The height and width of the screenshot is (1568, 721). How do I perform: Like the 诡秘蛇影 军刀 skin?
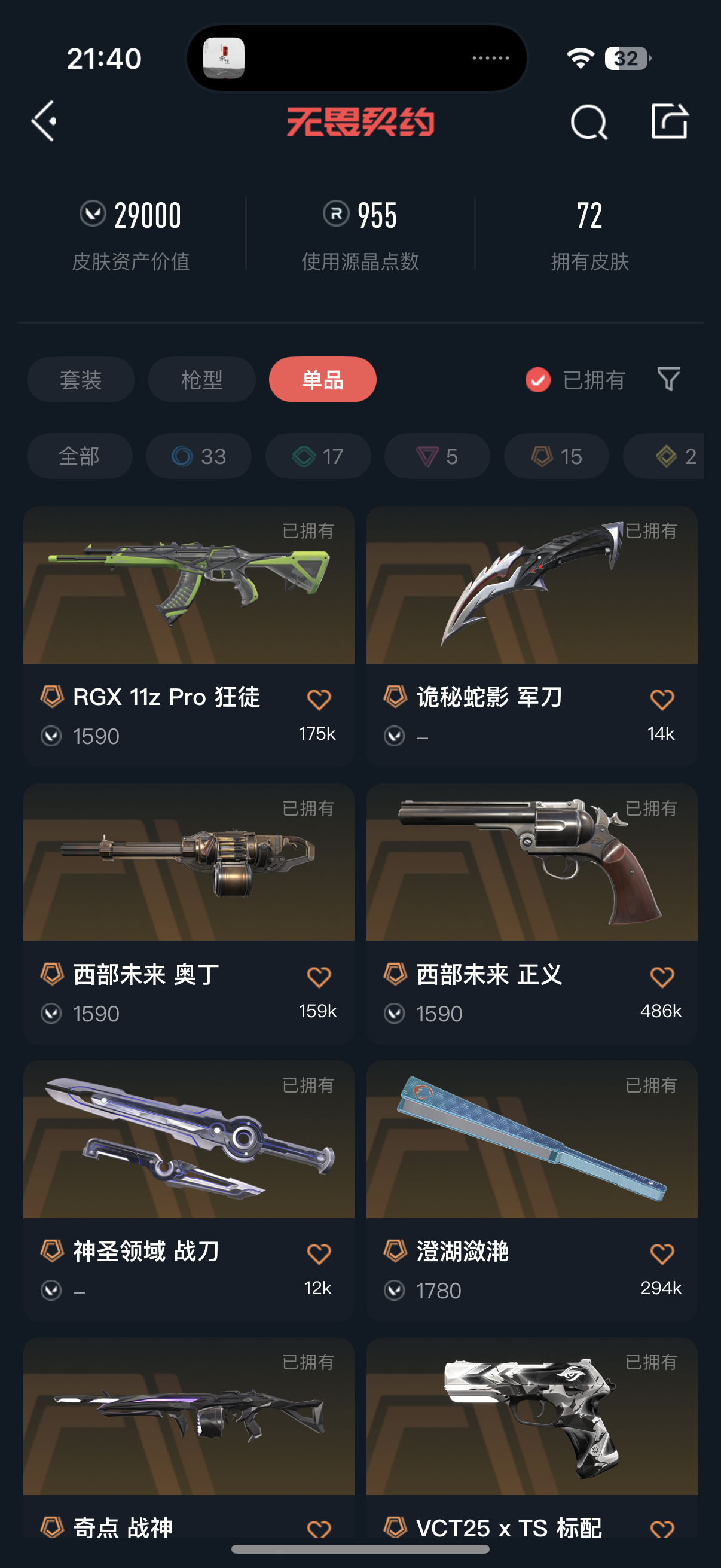[x=662, y=700]
